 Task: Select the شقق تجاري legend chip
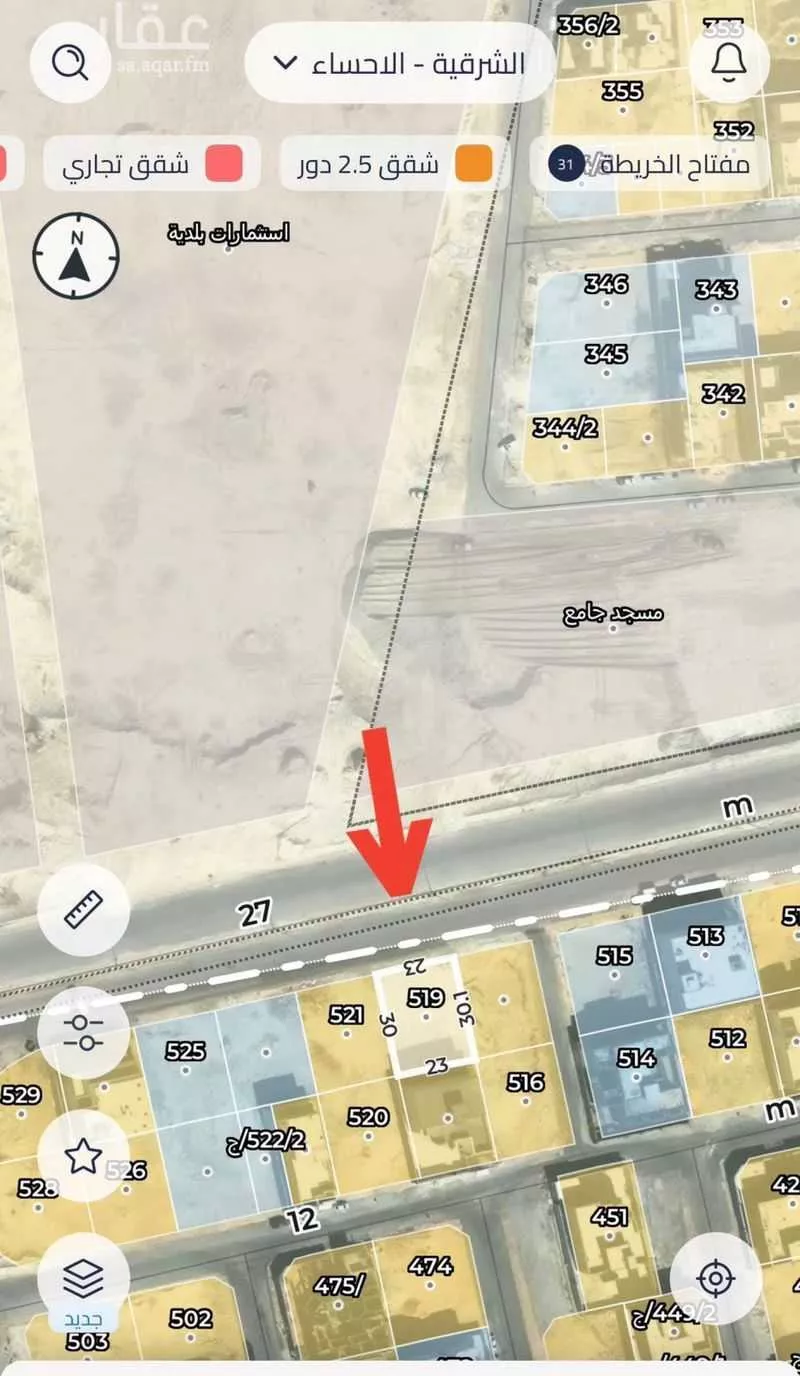click(x=152, y=165)
